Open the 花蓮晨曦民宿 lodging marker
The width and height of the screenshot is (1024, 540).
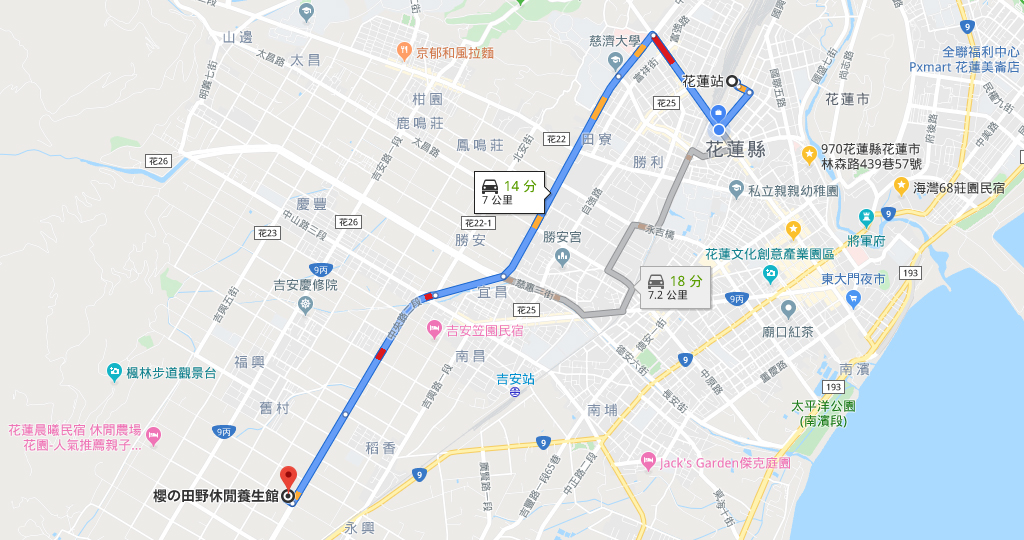coord(153,434)
